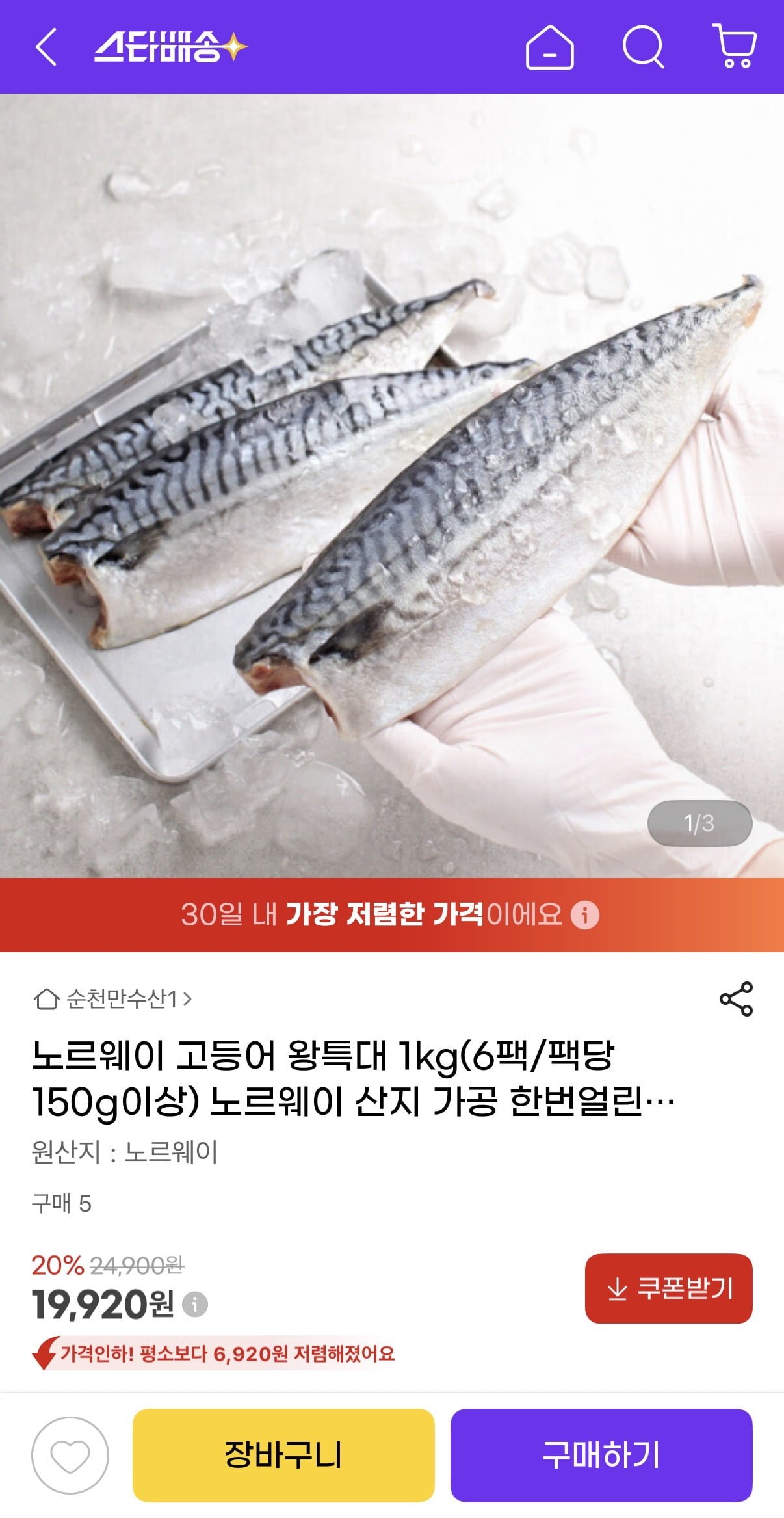This screenshot has height=1518, width=784.
Task: Show info about lowest price banner
Action: tap(584, 915)
